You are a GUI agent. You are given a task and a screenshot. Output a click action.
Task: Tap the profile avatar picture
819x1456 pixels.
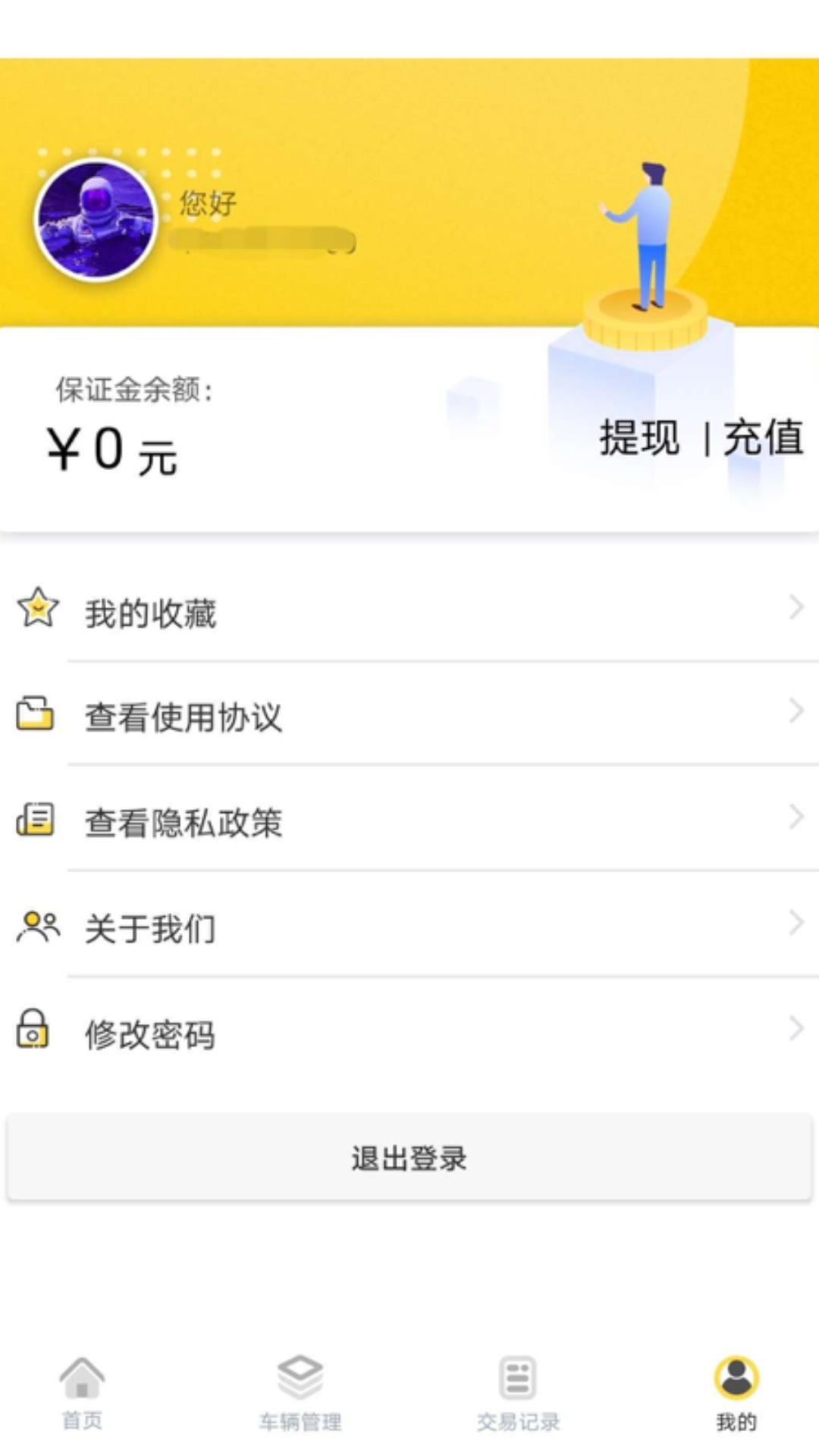tap(96, 220)
